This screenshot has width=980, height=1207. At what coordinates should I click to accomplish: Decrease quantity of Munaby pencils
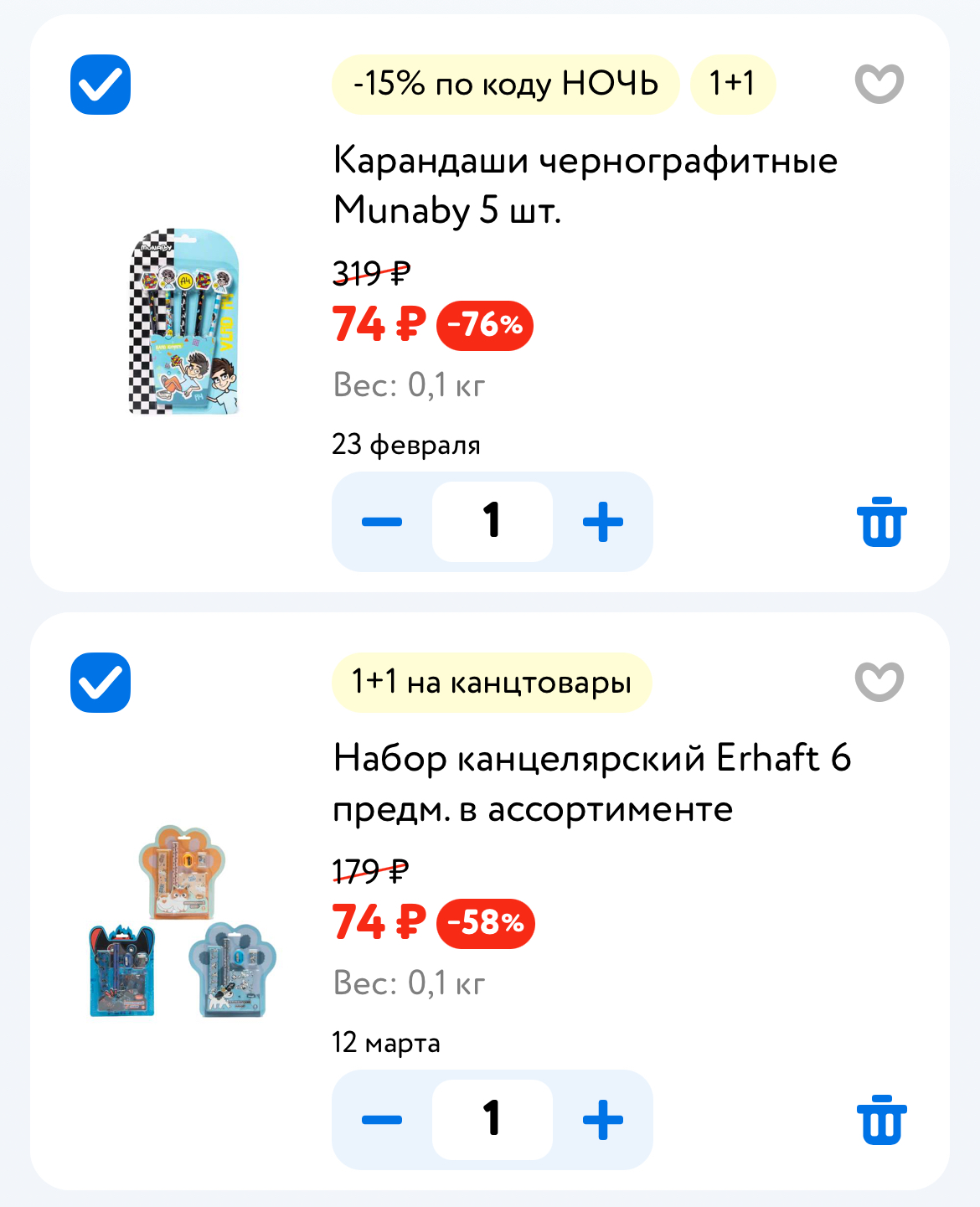(x=382, y=522)
